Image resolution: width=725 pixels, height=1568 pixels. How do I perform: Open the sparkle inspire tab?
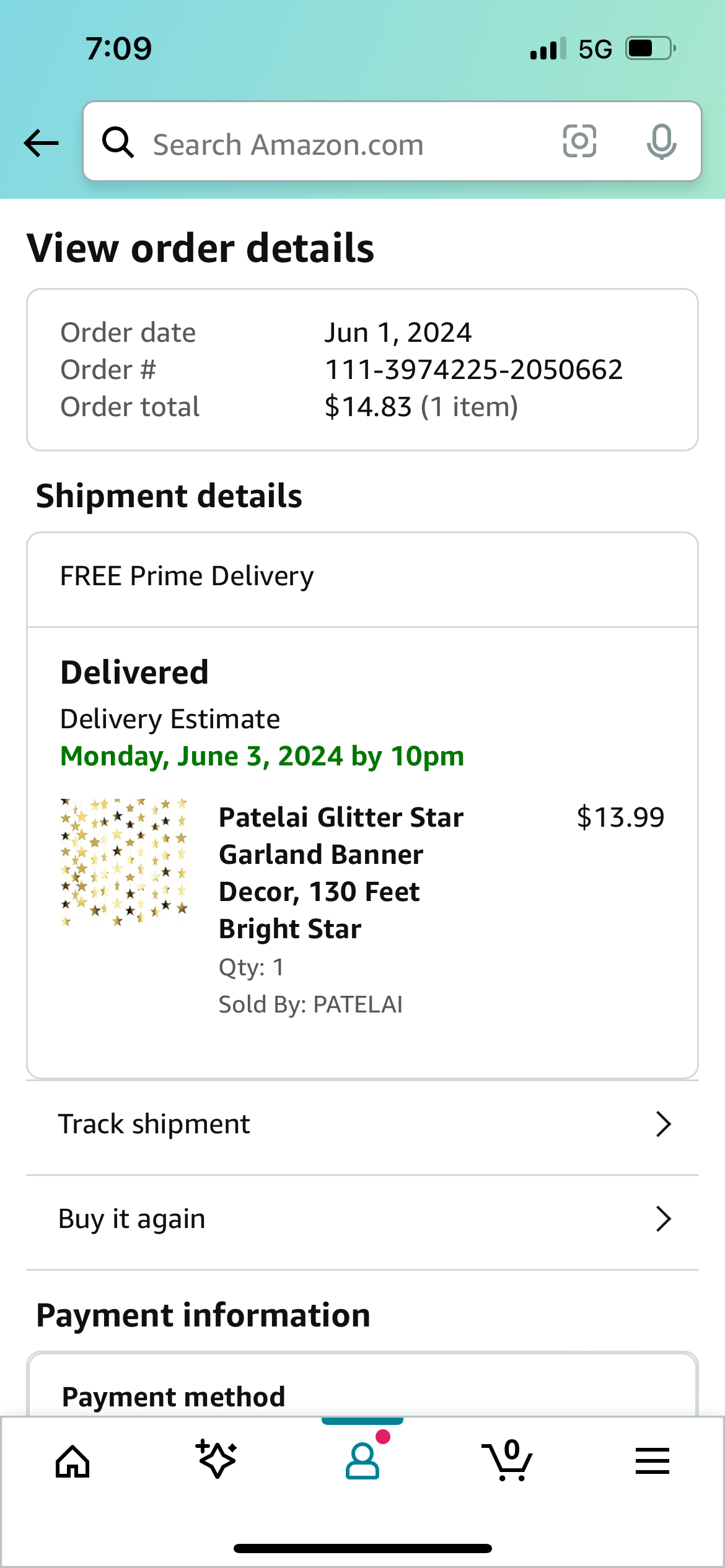[x=217, y=1460]
